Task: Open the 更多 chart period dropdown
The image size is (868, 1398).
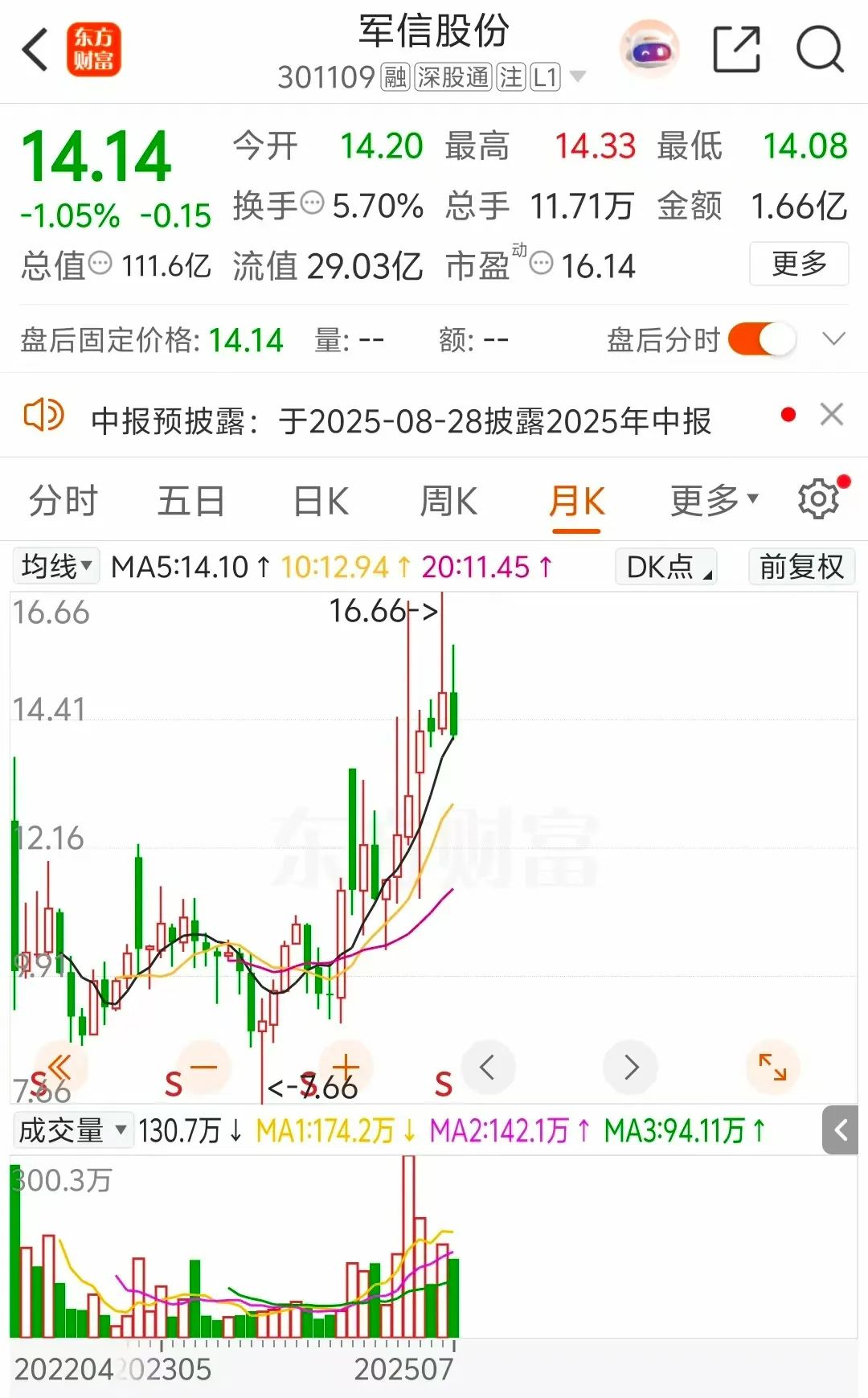Action: point(714,501)
